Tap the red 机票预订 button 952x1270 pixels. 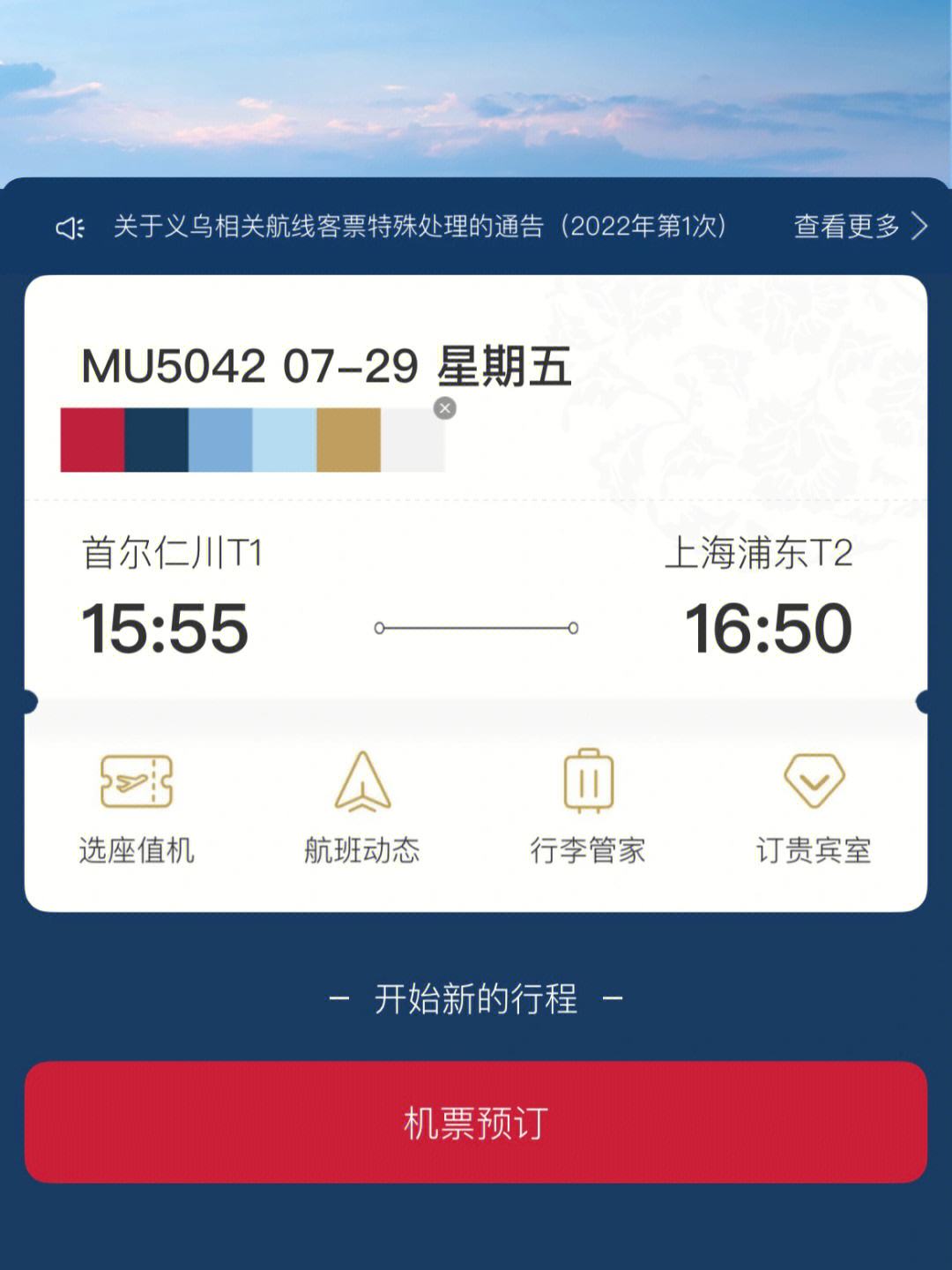[x=476, y=1122]
